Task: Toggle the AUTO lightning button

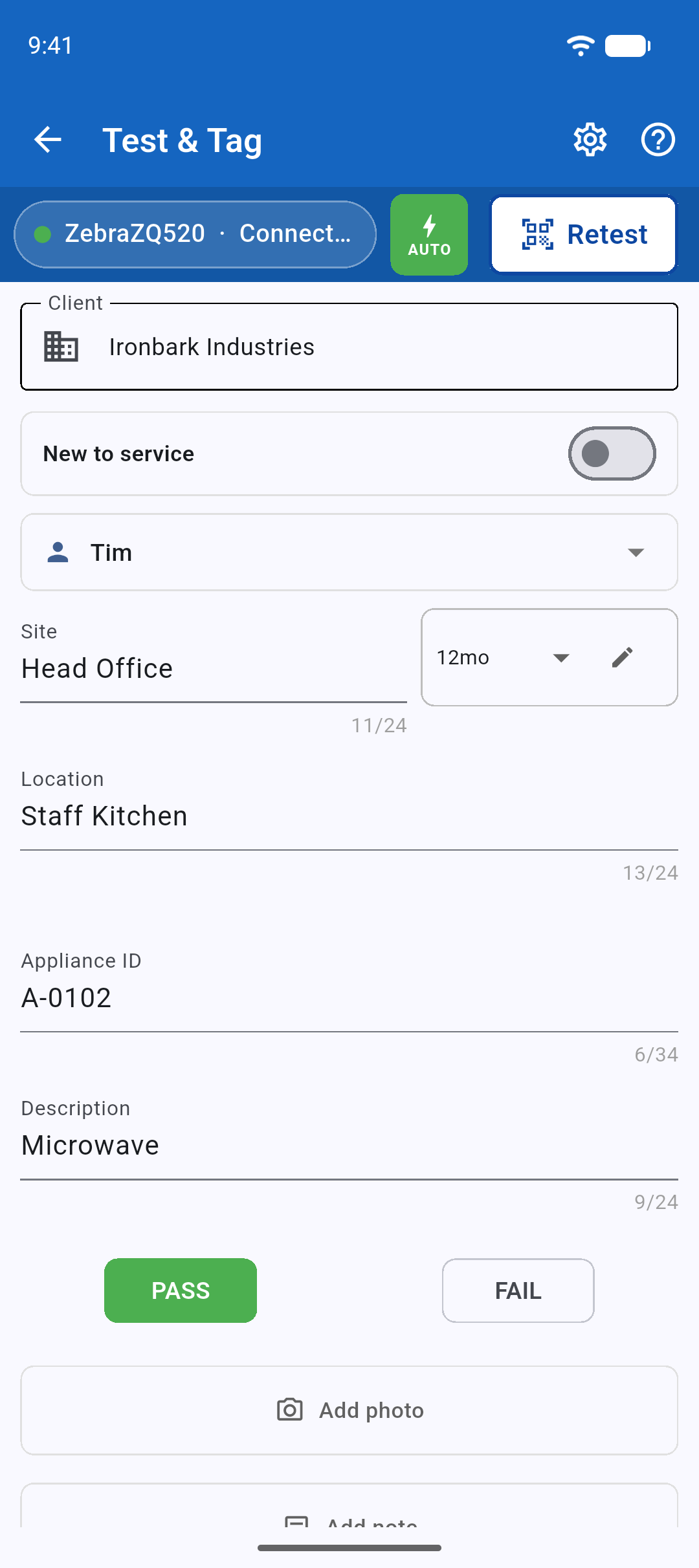Action: pos(429,234)
